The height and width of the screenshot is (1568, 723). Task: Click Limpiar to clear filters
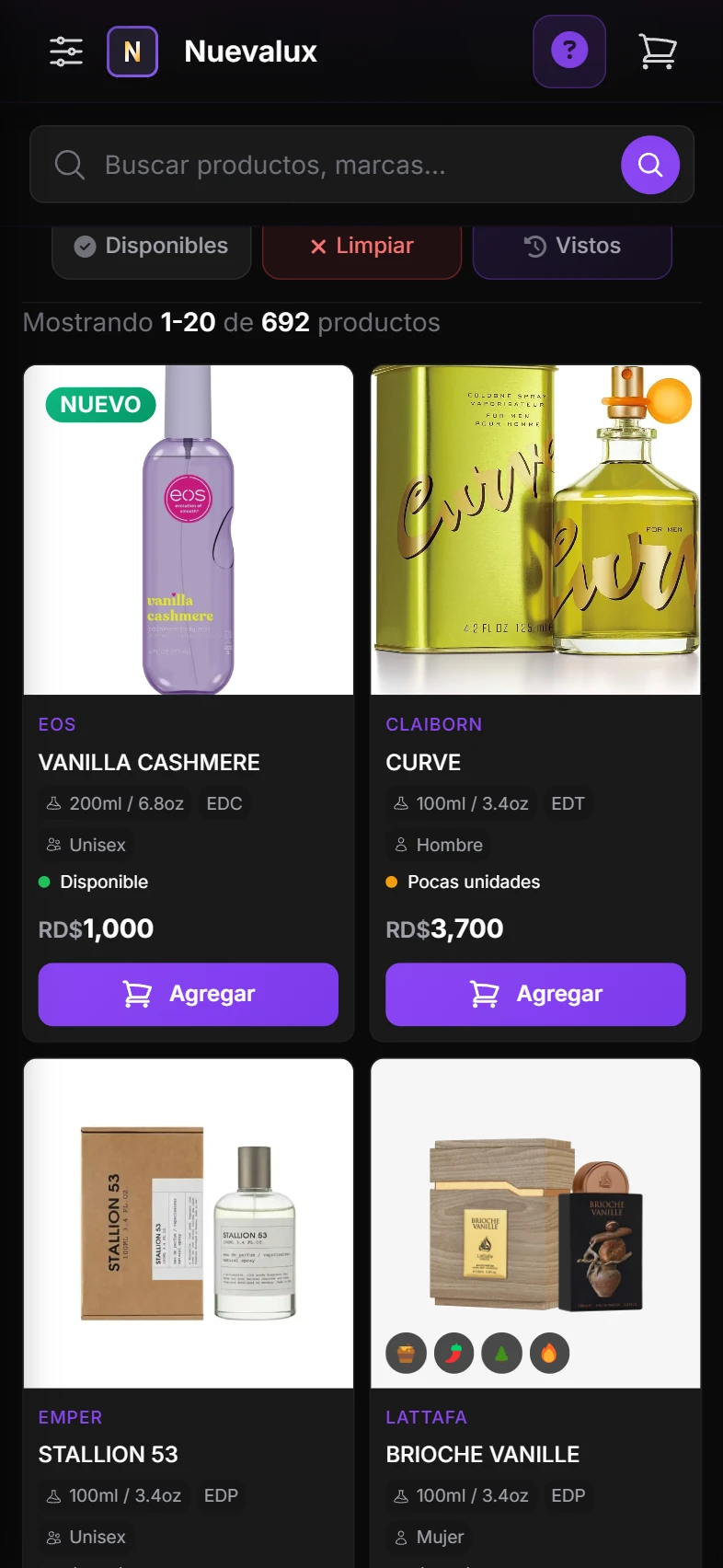[361, 246]
